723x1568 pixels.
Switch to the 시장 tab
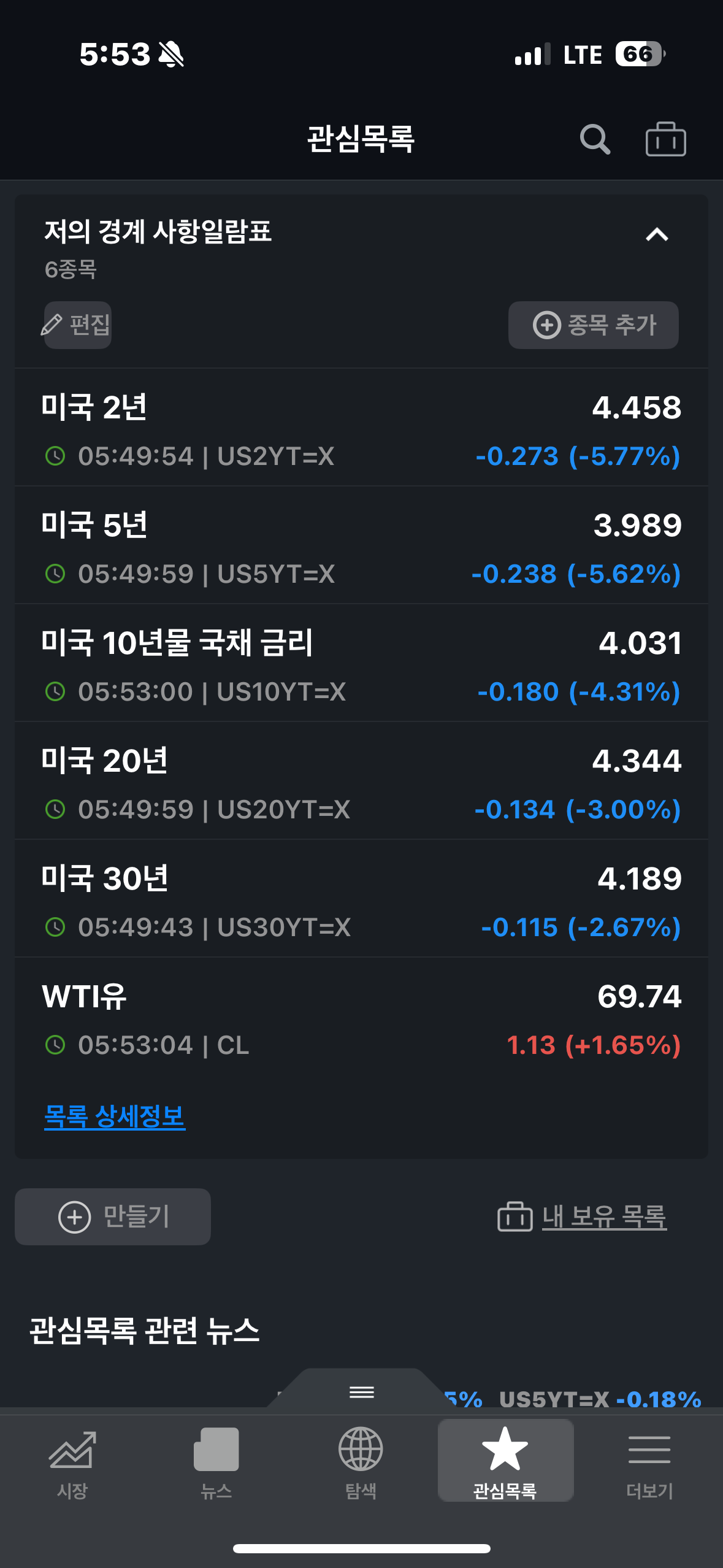(72, 1463)
